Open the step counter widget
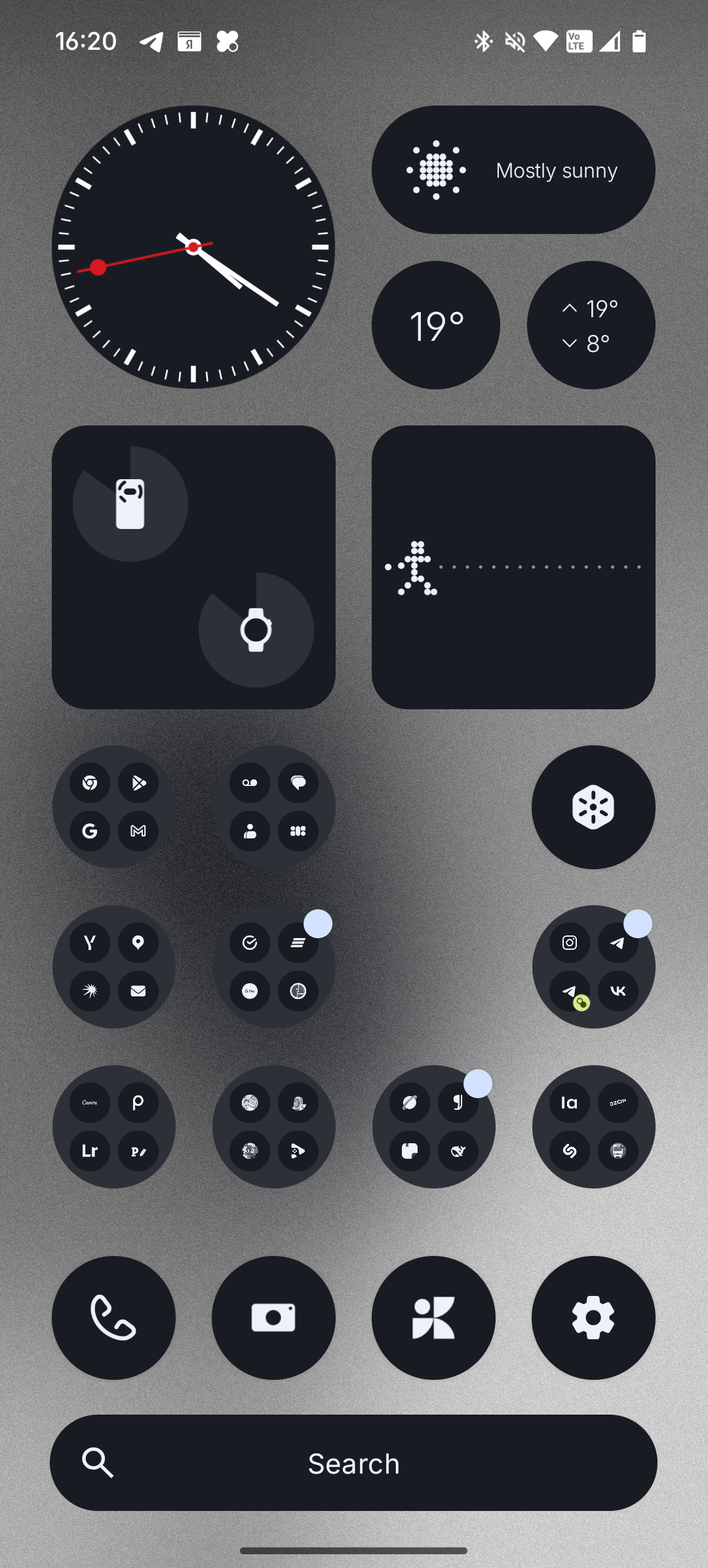Viewport: 708px width, 1568px height. tap(513, 567)
